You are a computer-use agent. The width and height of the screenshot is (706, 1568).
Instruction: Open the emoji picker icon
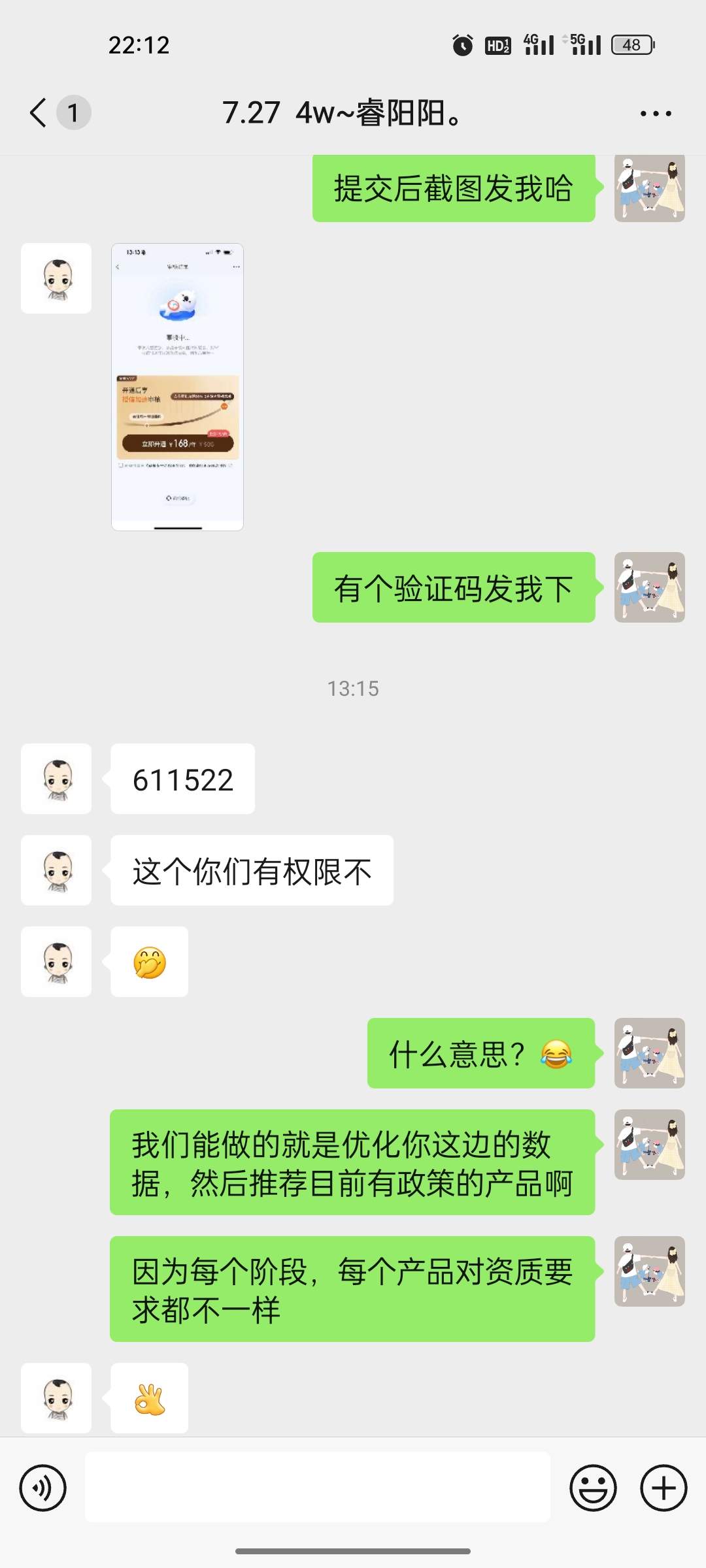pyautogui.click(x=592, y=1488)
